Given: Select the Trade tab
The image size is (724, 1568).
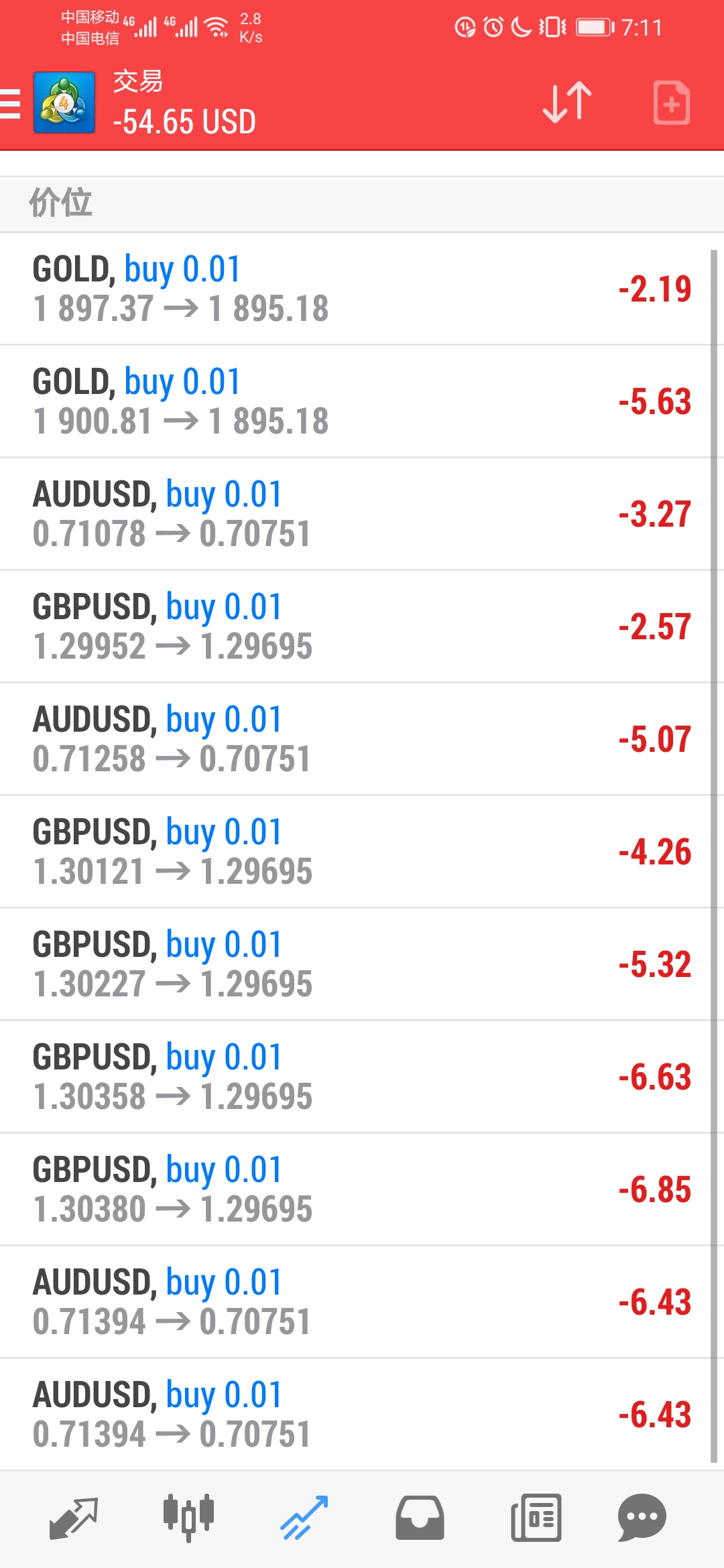Looking at the screenshot, I should click(x=304, y=1518).
